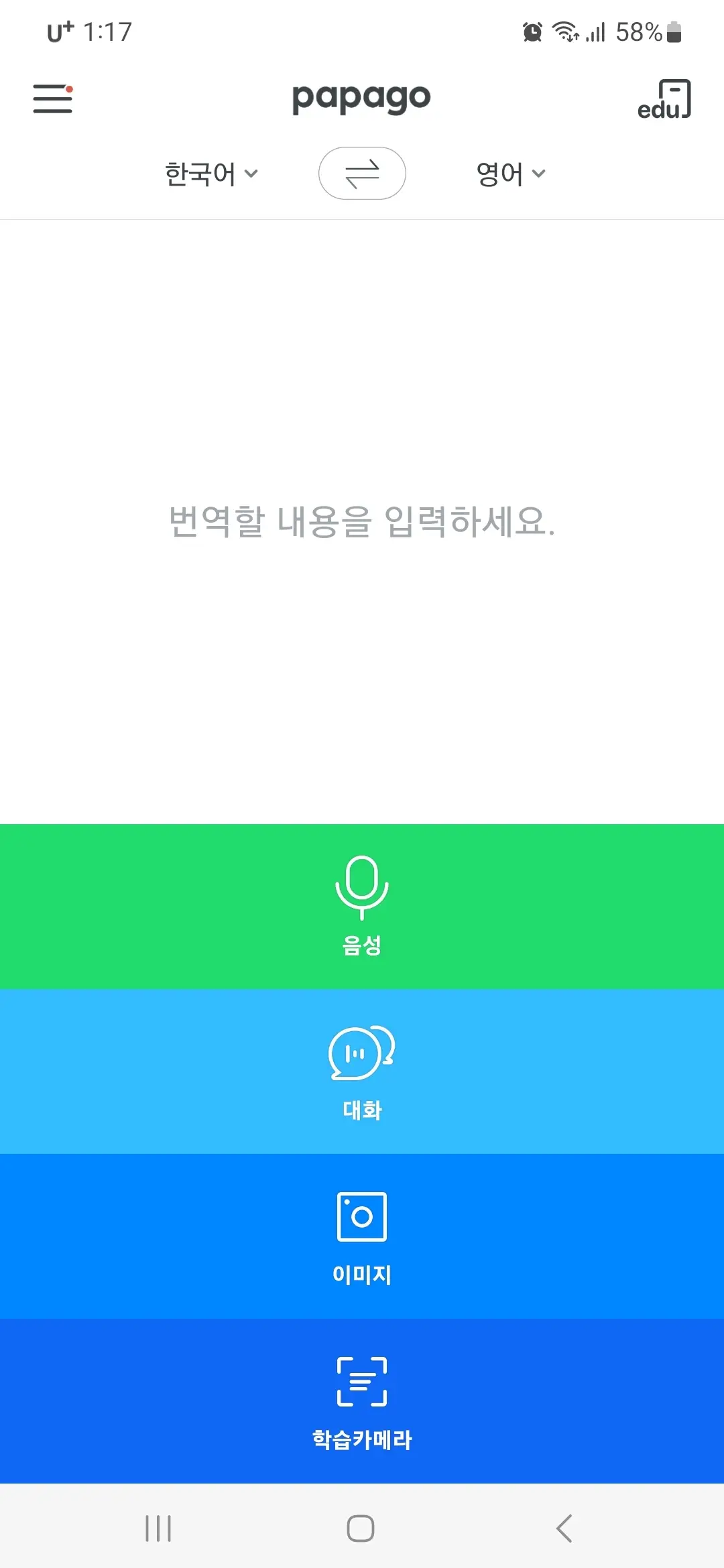Open the Papago edu feature
Viewport: 724px width, 1568px height.
pos(665,99)
